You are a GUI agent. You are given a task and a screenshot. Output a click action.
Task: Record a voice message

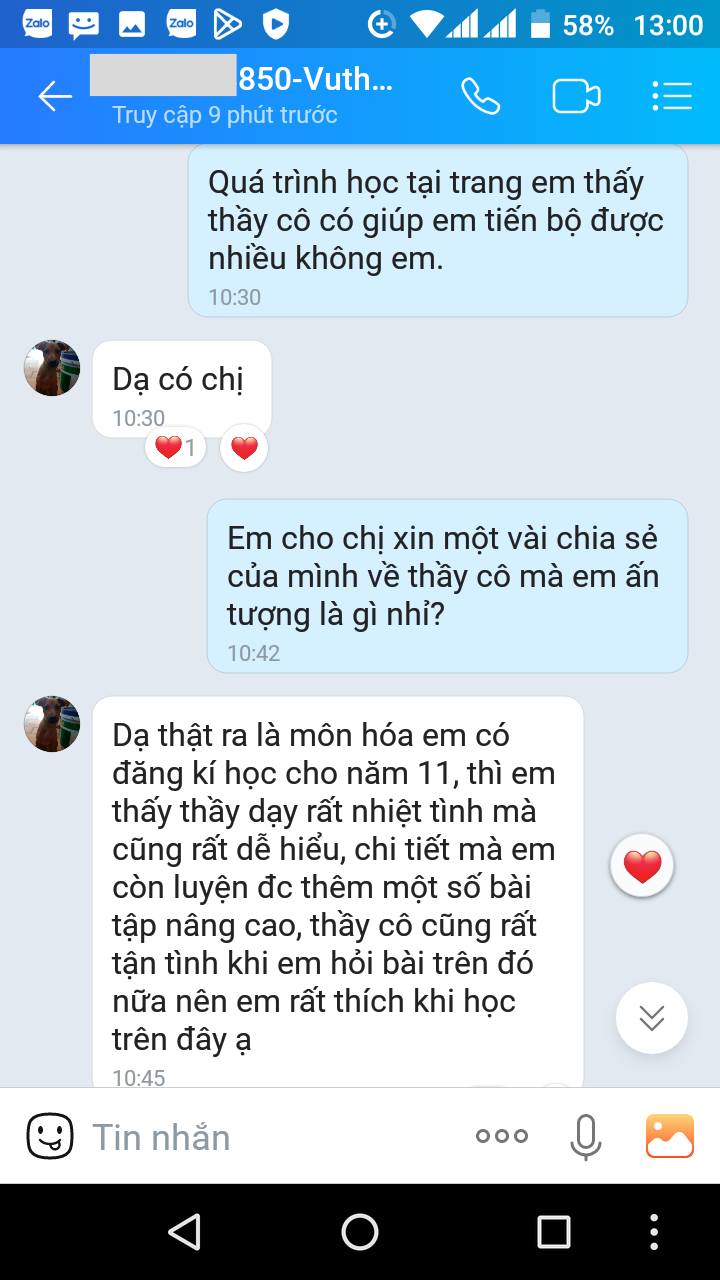(585, 1136)
